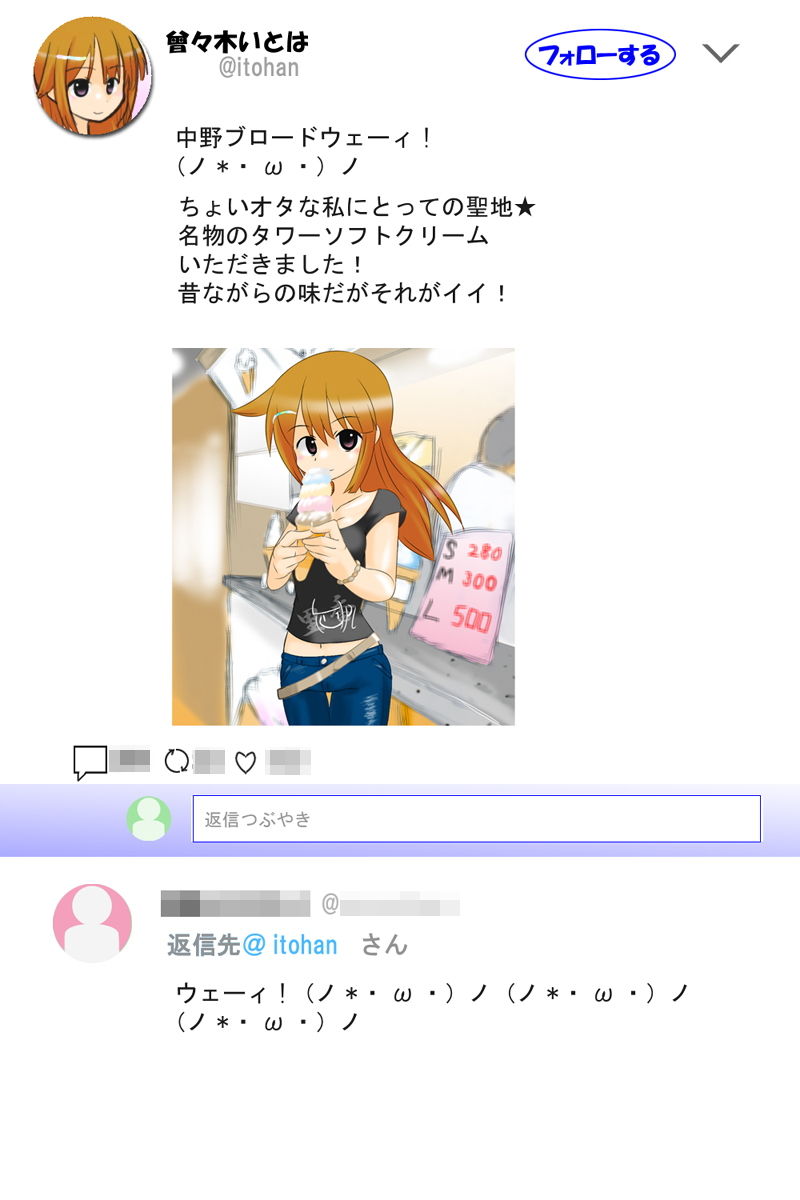800x1200 pixels.
Task: Click the green reply user silhouette icon
Action: click(x=146, y=818)
